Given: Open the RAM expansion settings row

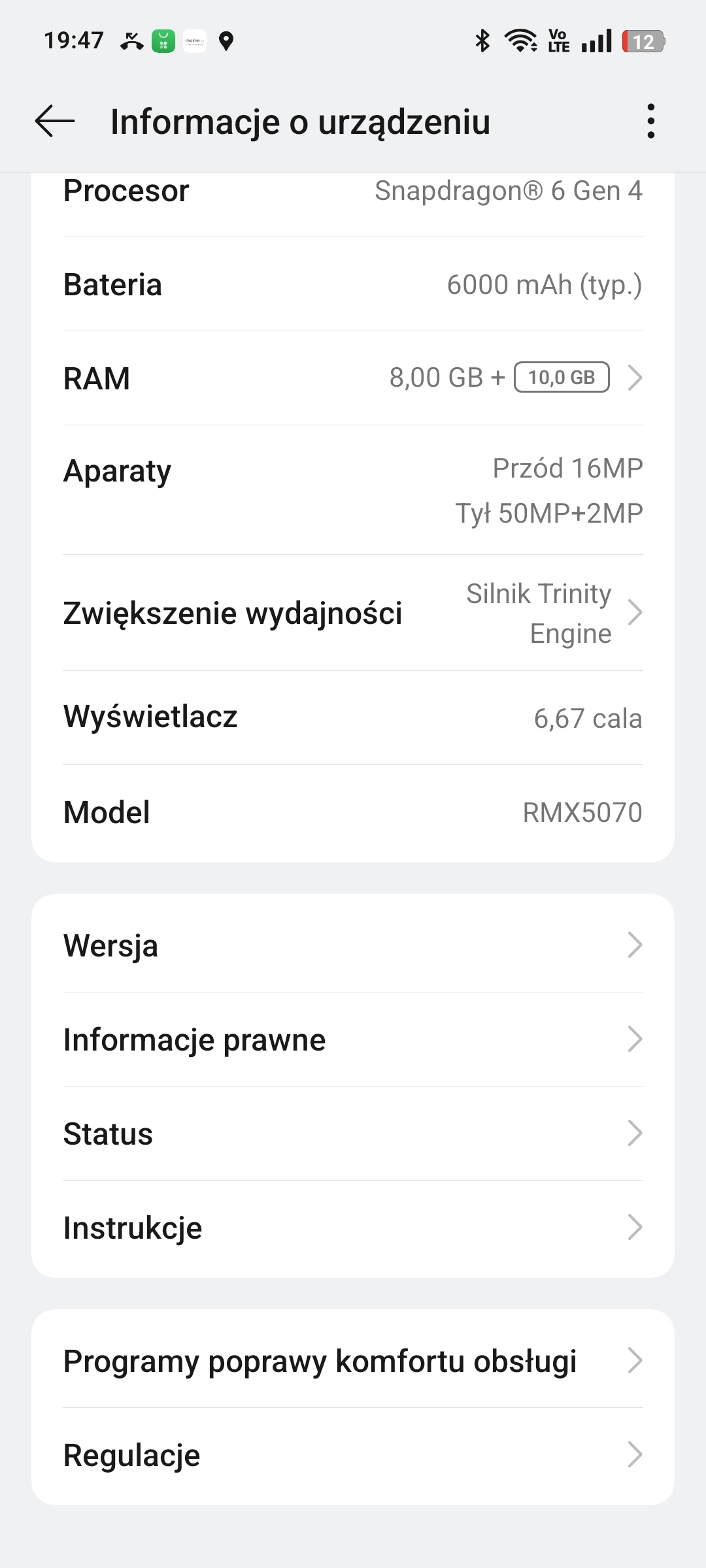Looking at the screenshot, I should point(353,378).
